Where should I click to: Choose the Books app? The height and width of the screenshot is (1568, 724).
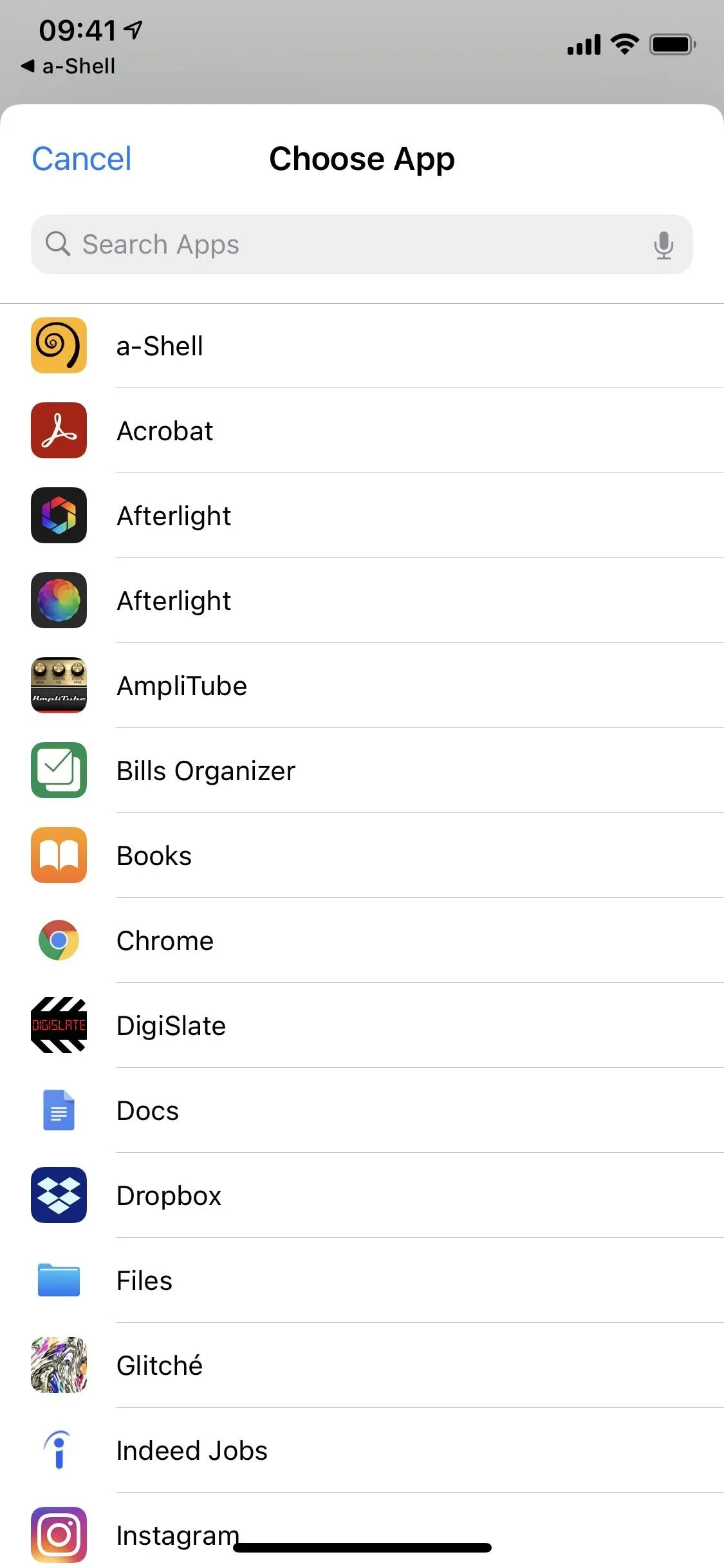362,855
